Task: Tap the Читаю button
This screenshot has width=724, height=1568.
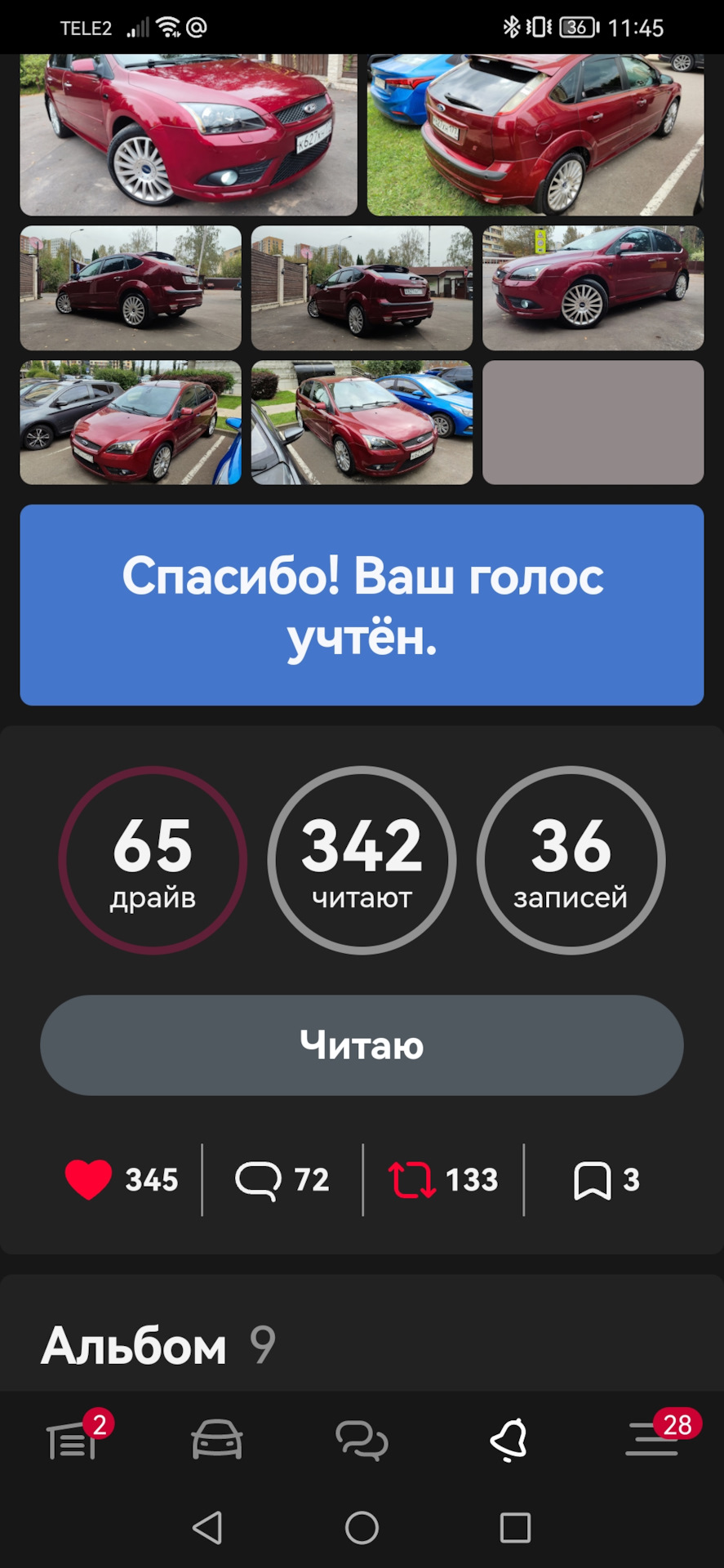Action: coord(362,1045)
